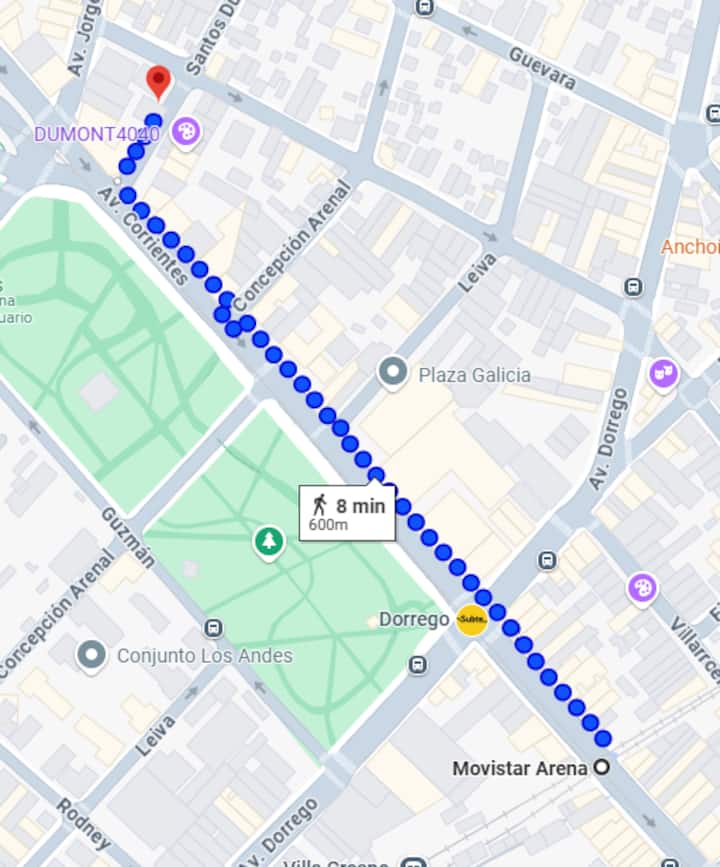Tap the 8 min walking route label
The image size is (720, 867).
(x=347, y=513)
